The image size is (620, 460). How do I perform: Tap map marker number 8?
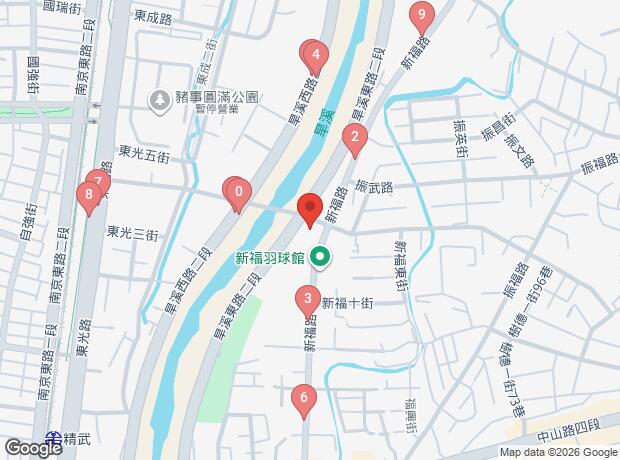90,195
